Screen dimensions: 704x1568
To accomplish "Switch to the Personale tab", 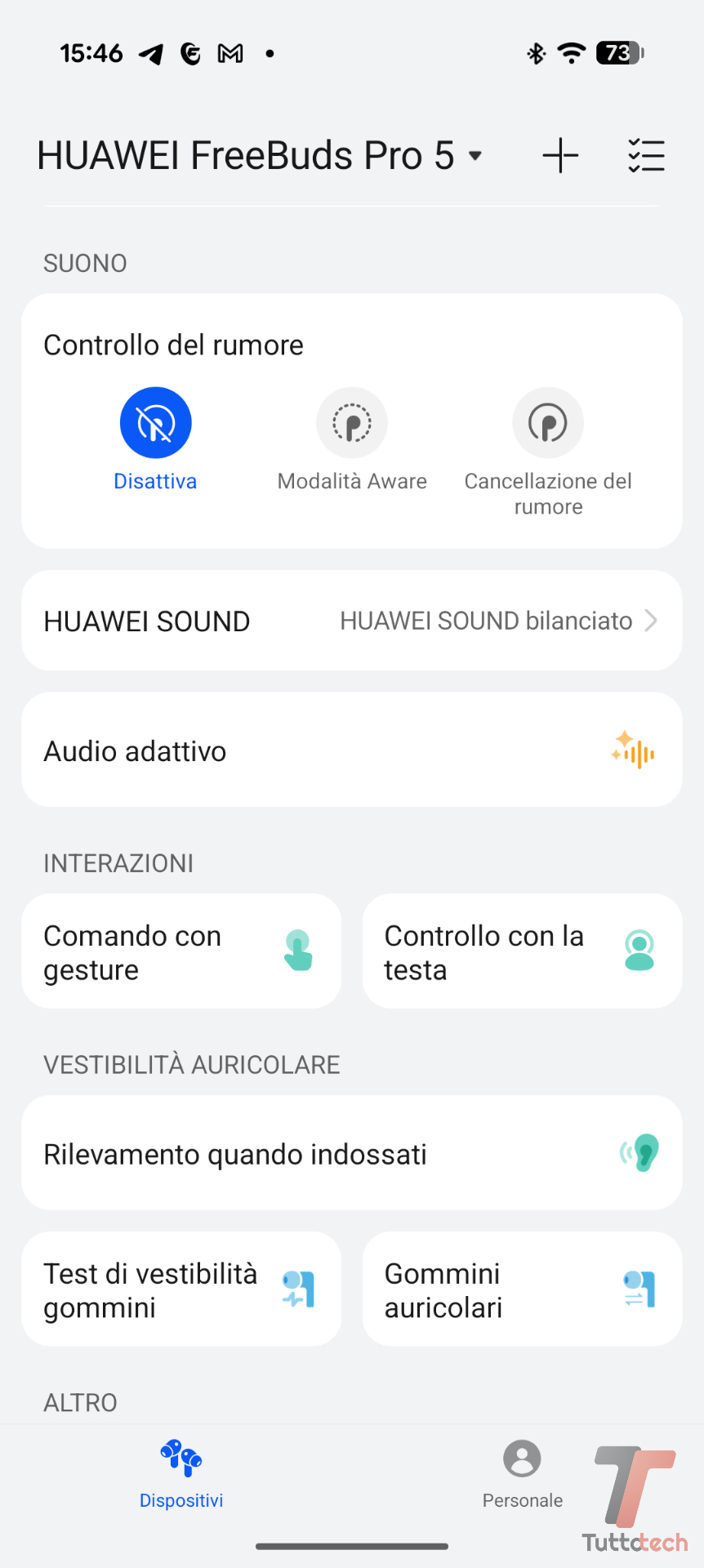I will point(522,1473).
